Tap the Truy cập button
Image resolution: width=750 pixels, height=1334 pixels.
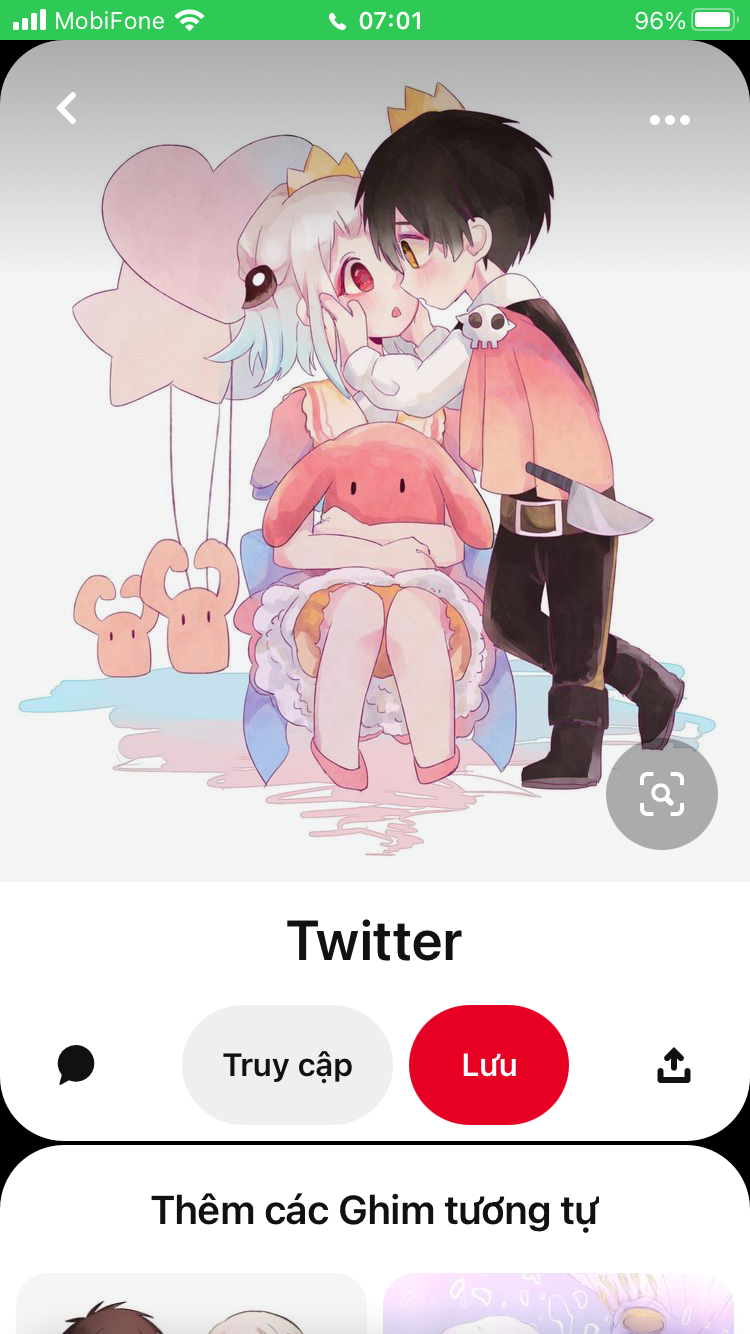coord(287,1065)
